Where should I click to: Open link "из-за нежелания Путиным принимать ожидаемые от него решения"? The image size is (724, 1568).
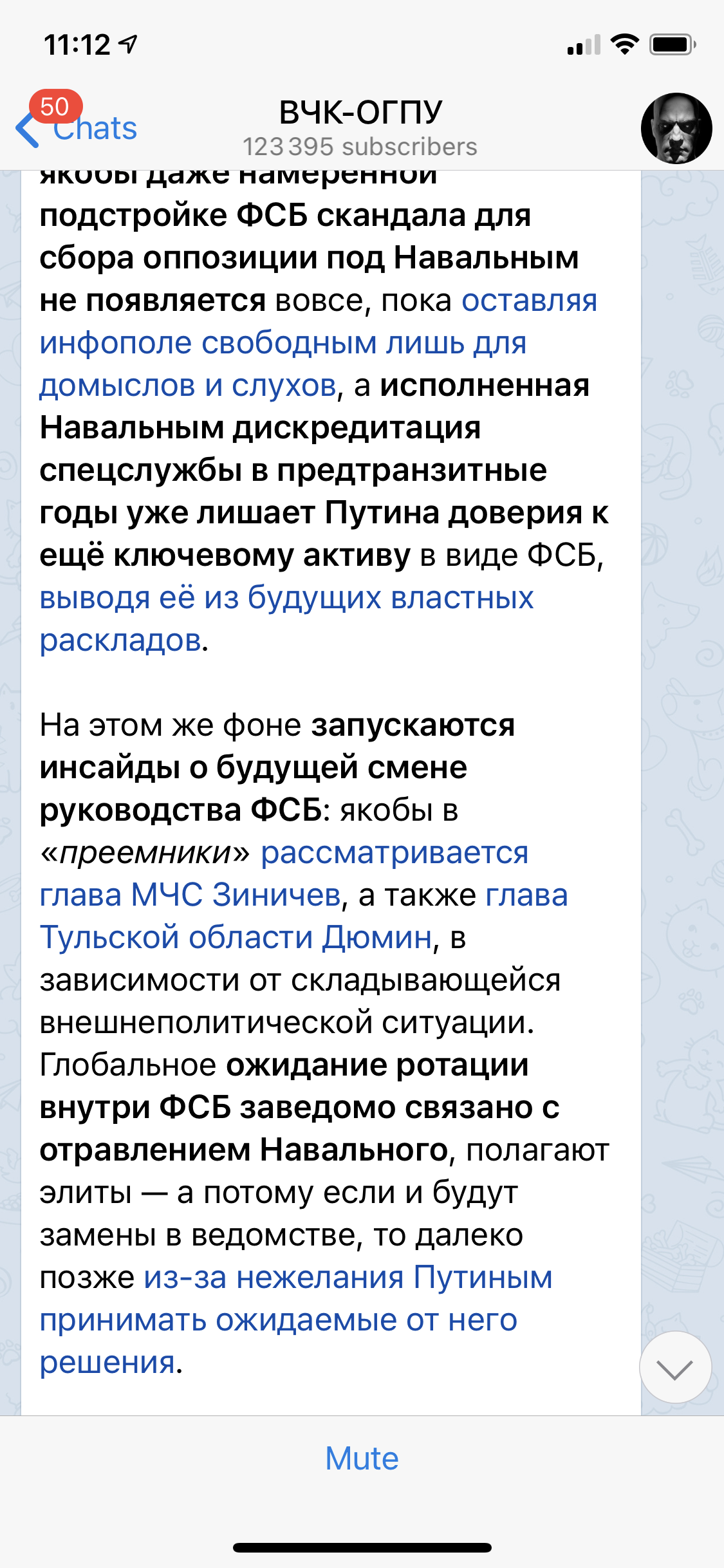point(296,1320)
